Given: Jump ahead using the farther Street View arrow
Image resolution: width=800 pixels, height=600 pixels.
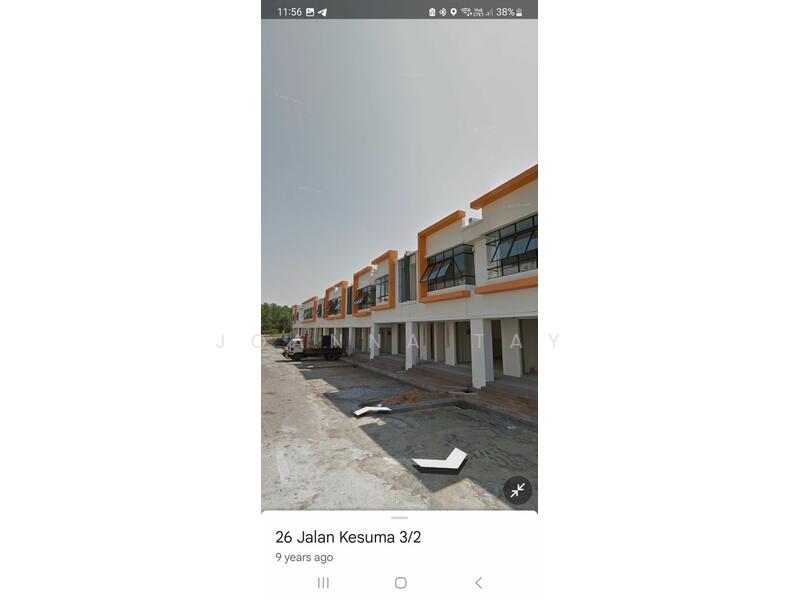Looking at the screenshot, I should click(x=372, y=410).
